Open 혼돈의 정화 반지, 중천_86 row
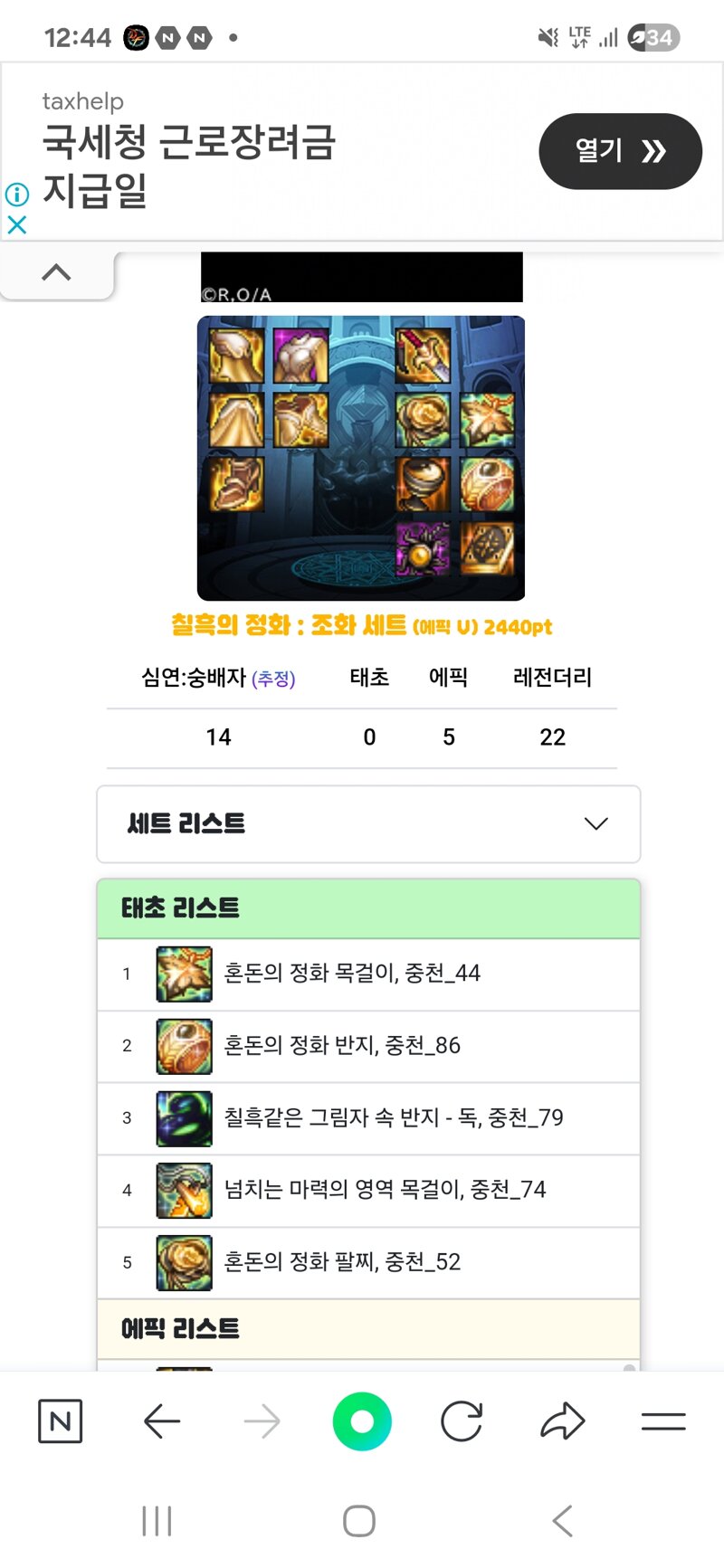This screenshot has width=724, height=1568. [368, 1046]
